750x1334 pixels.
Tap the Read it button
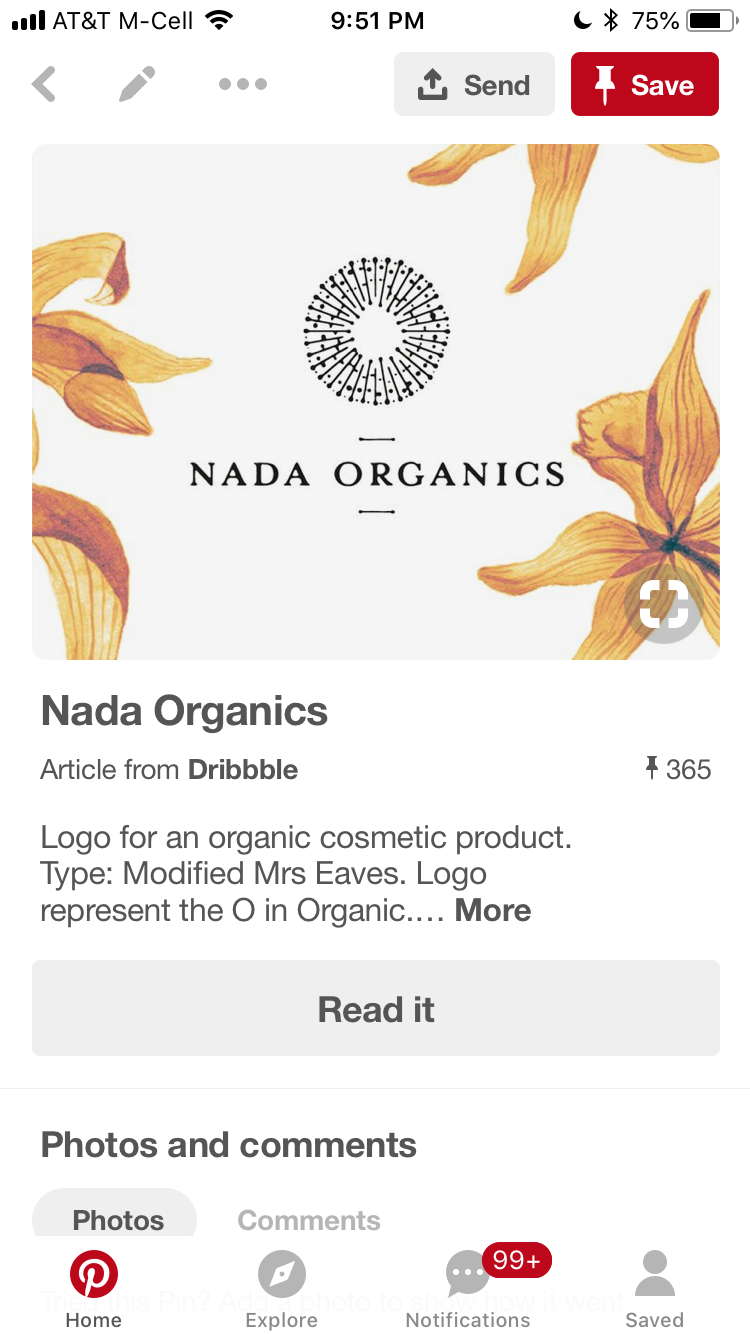(375, 1008)
